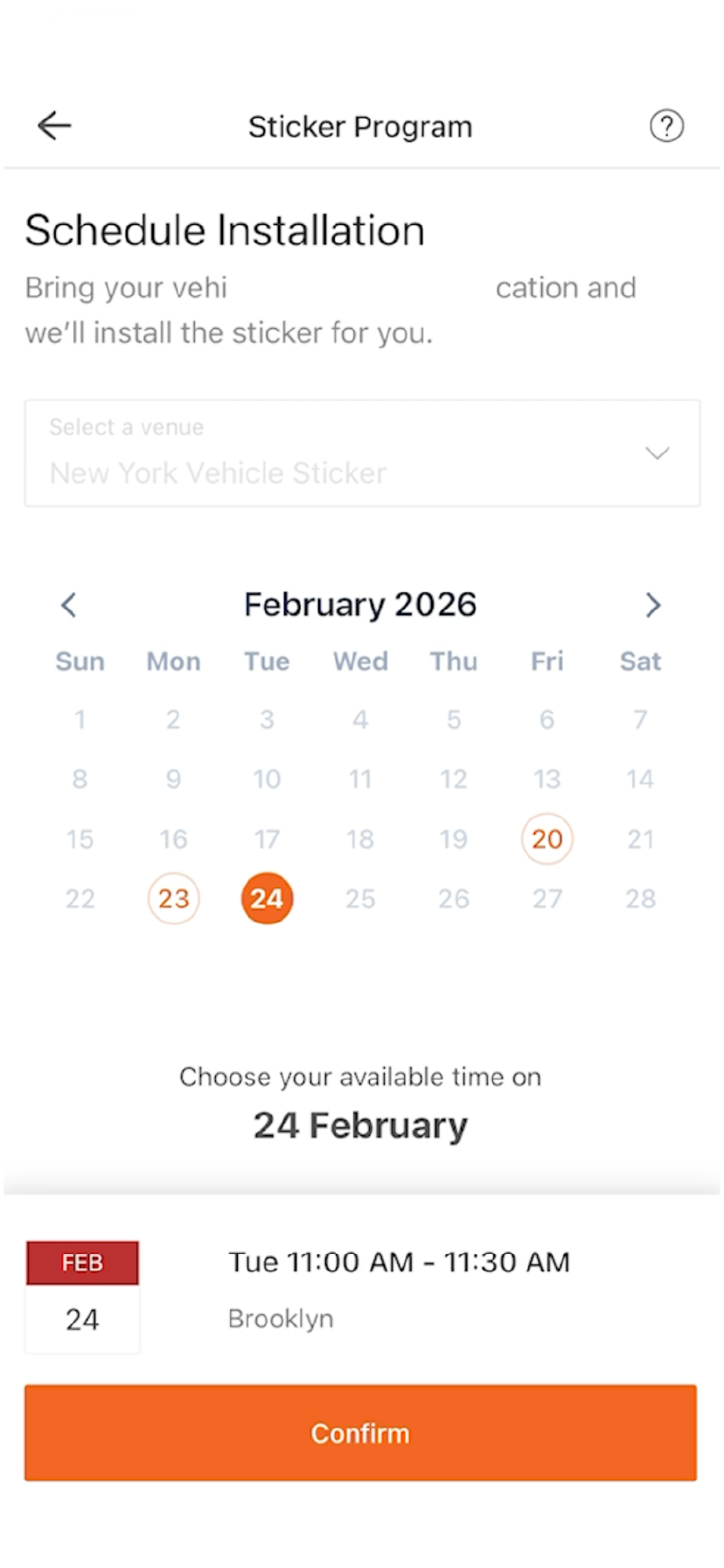This screenshot has height=1568, width=724.
Task: Tap the venue dropdown chevron arrow
Action: coord(656,453)
